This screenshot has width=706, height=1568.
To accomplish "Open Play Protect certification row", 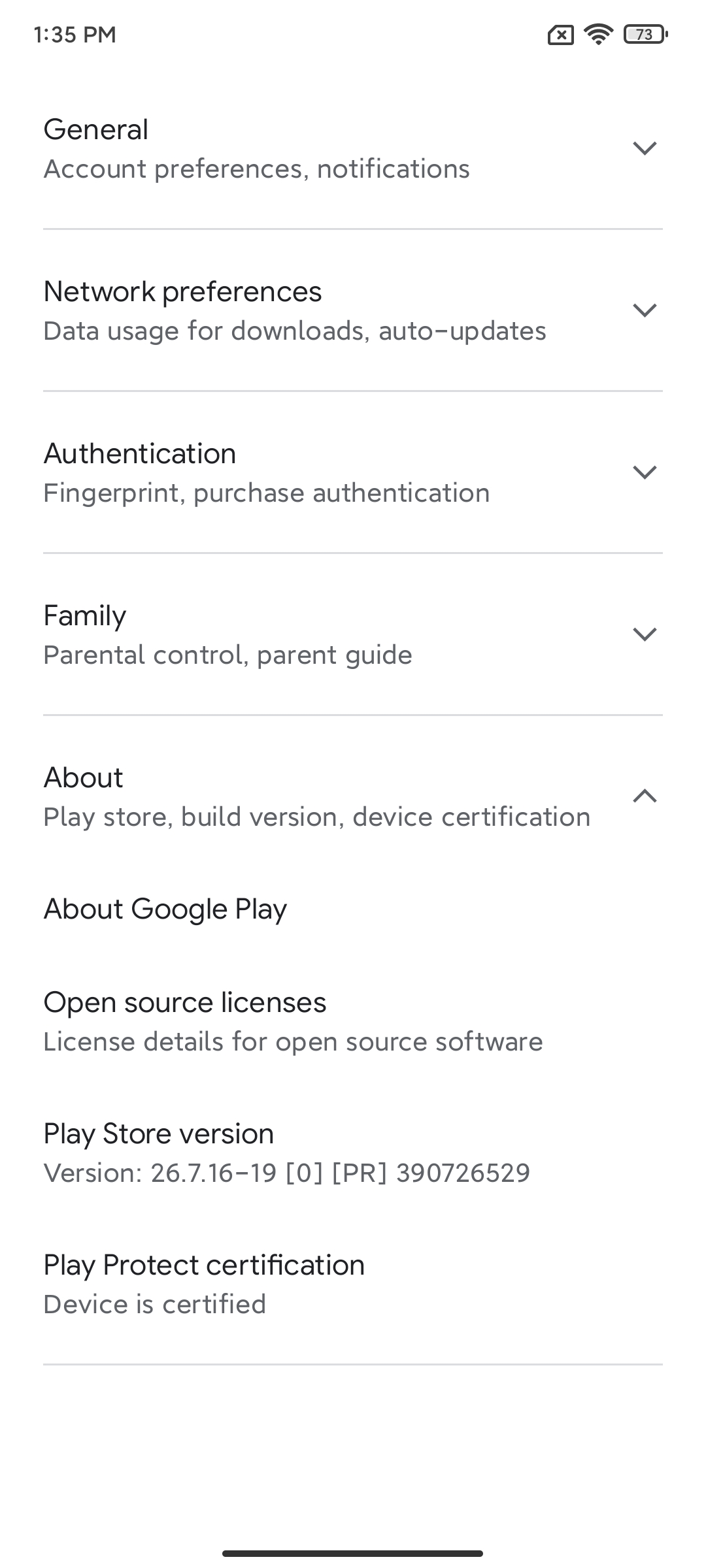I will (353, 1284).
